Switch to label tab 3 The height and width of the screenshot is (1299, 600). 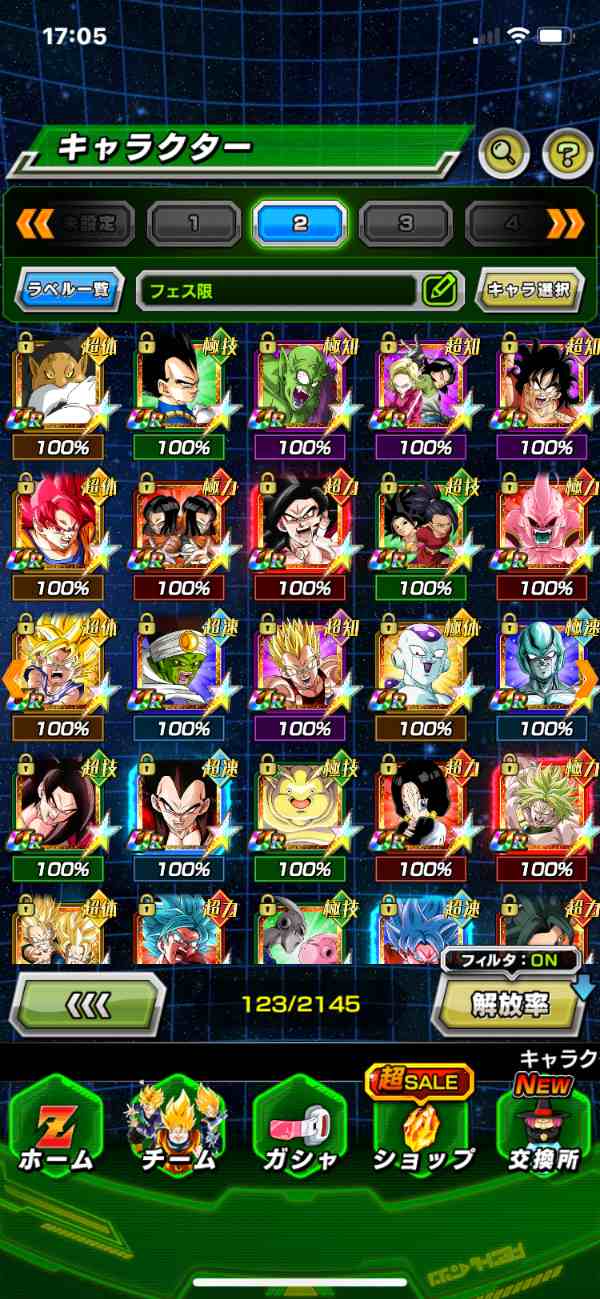[x=405, y=223]
